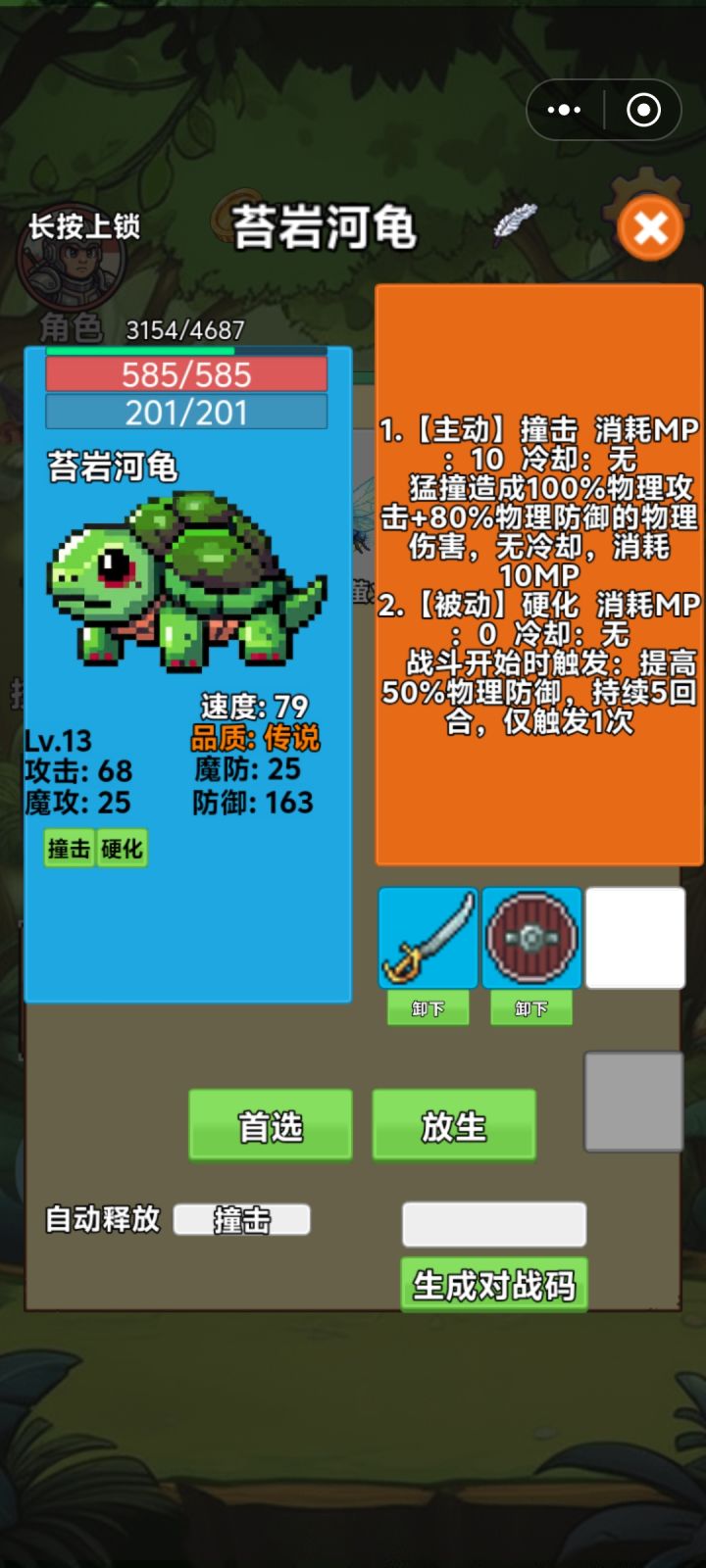Image resolution: width=706 pixels, height=1568 pixels.
Task: Click the red HP bar showing 585/585
Action: tap(186, 373)
